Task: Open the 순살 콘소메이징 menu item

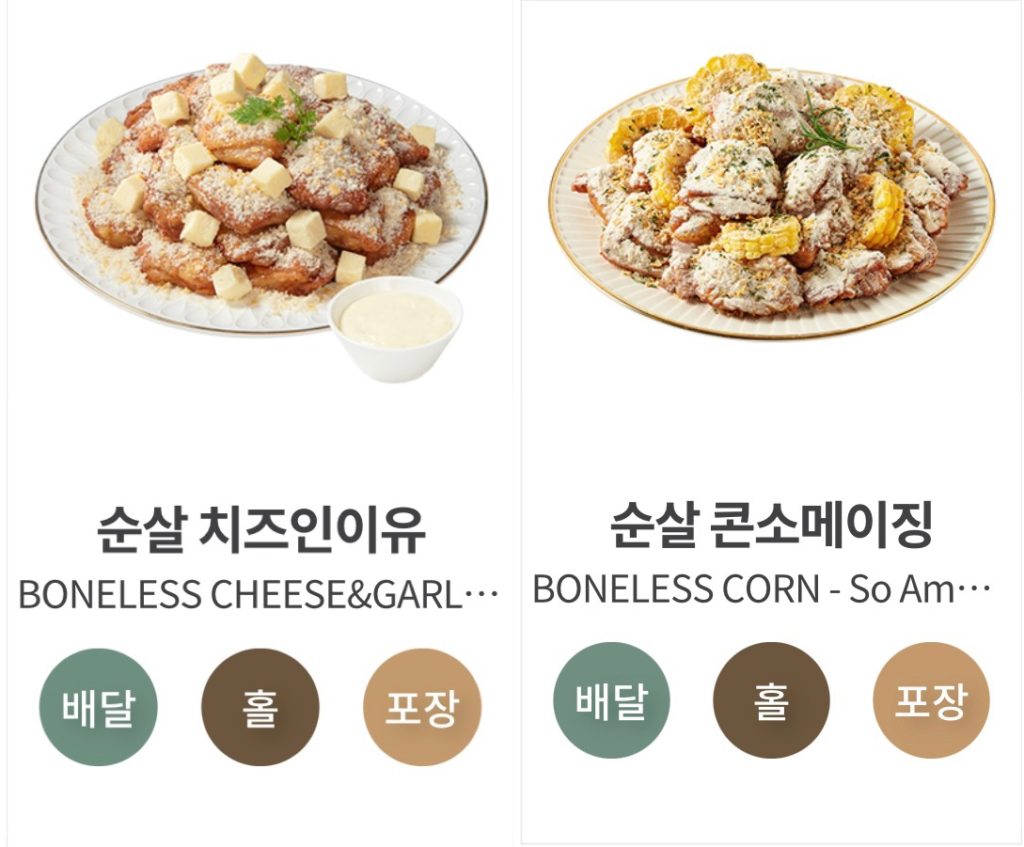Action: (x=770, y=525)
